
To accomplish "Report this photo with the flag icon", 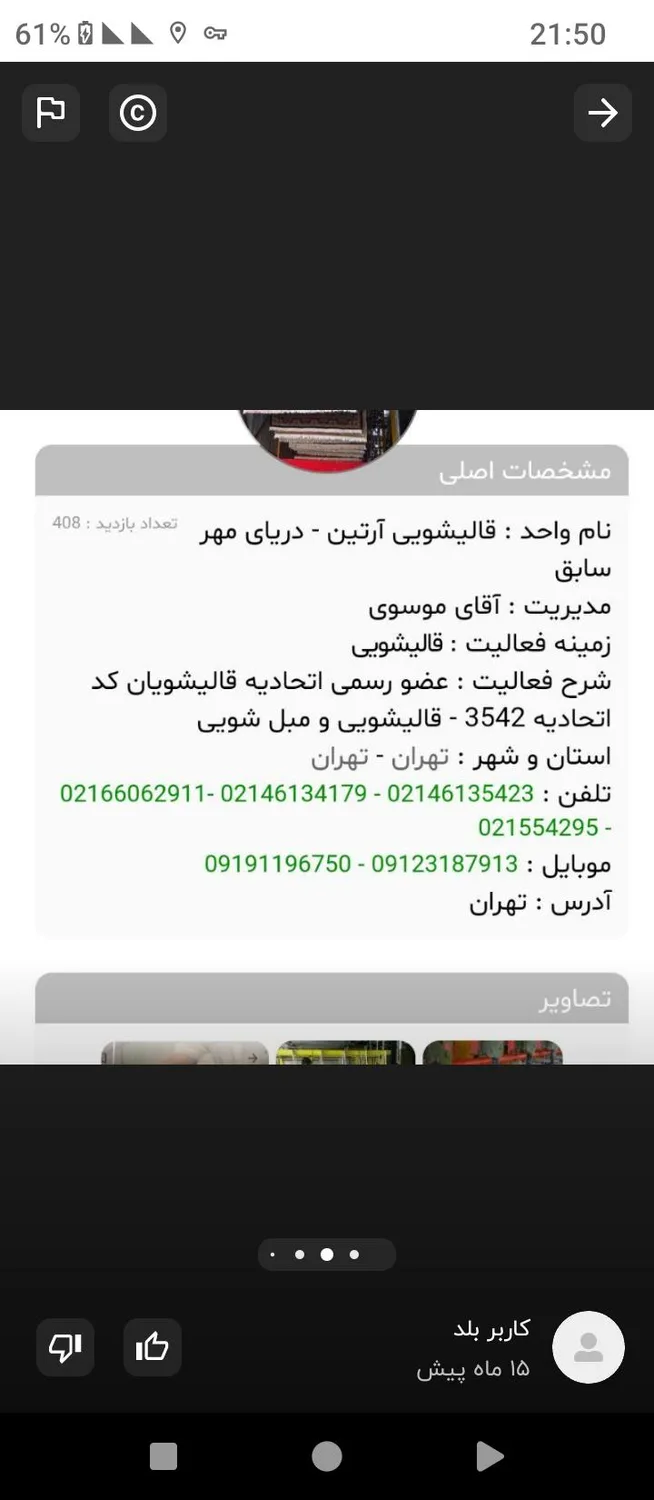I will click(x=51, y=113).
